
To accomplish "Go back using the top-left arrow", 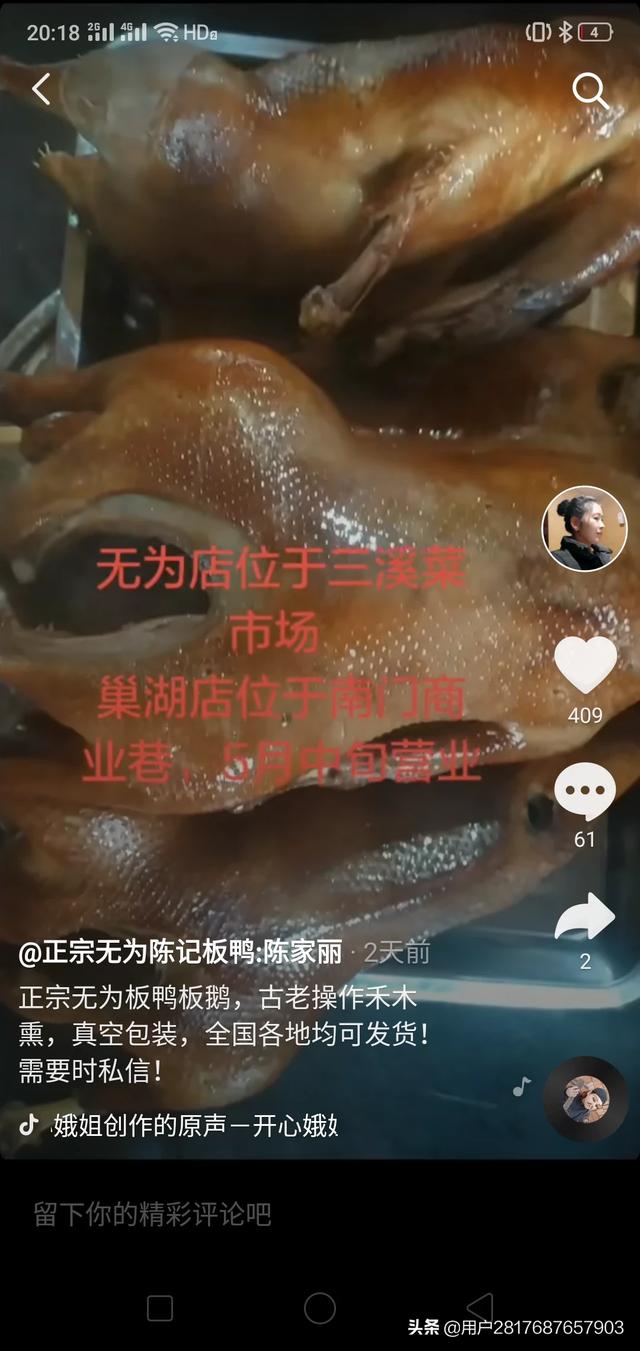I will [x=41, y=90].
